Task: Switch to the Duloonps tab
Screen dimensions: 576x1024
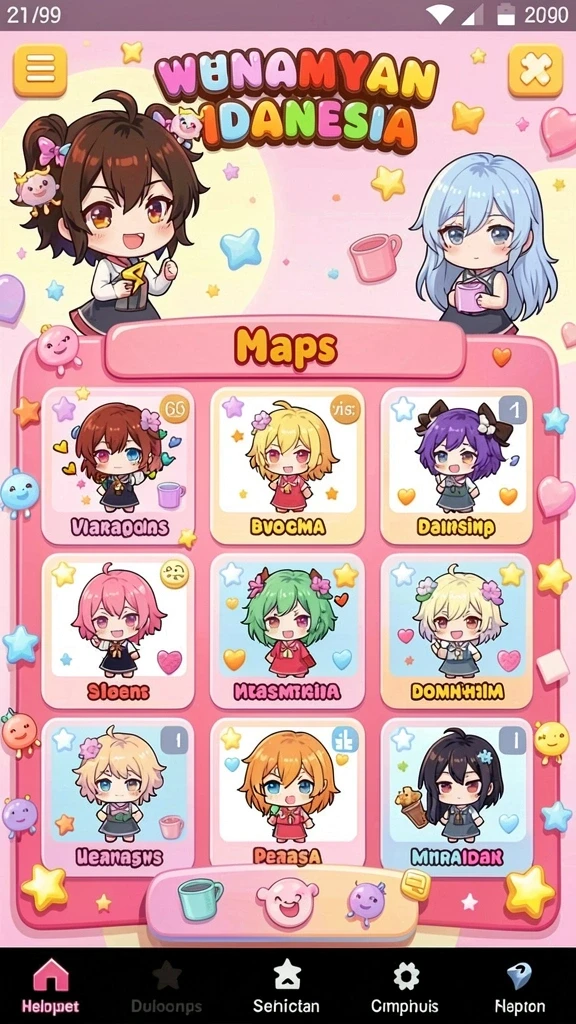Action: click(x=167, y=986)
